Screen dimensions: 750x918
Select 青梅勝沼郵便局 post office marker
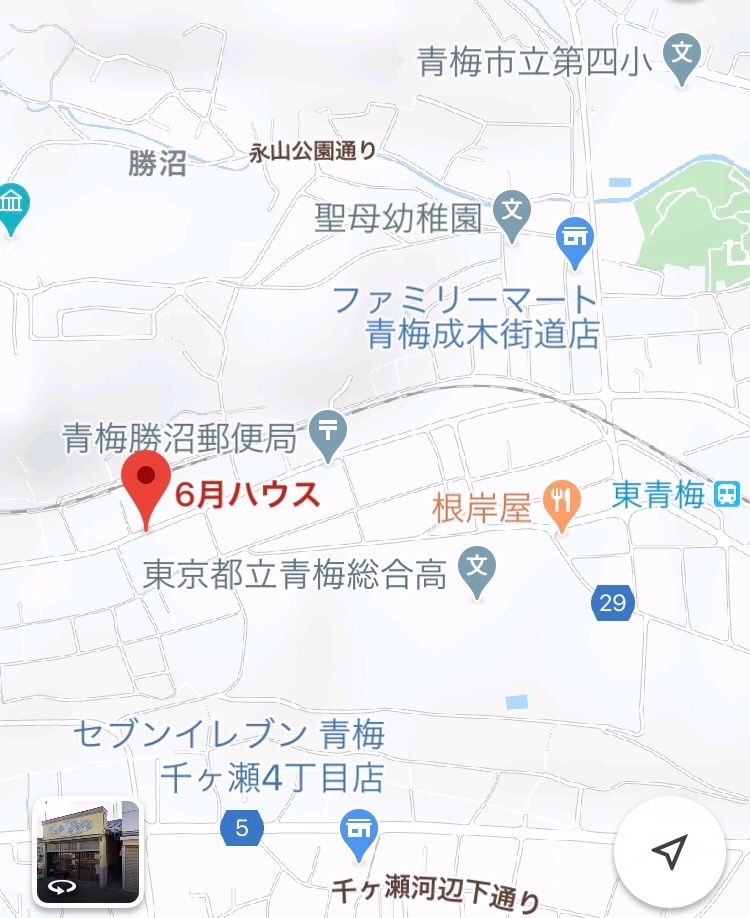(328, 433)
